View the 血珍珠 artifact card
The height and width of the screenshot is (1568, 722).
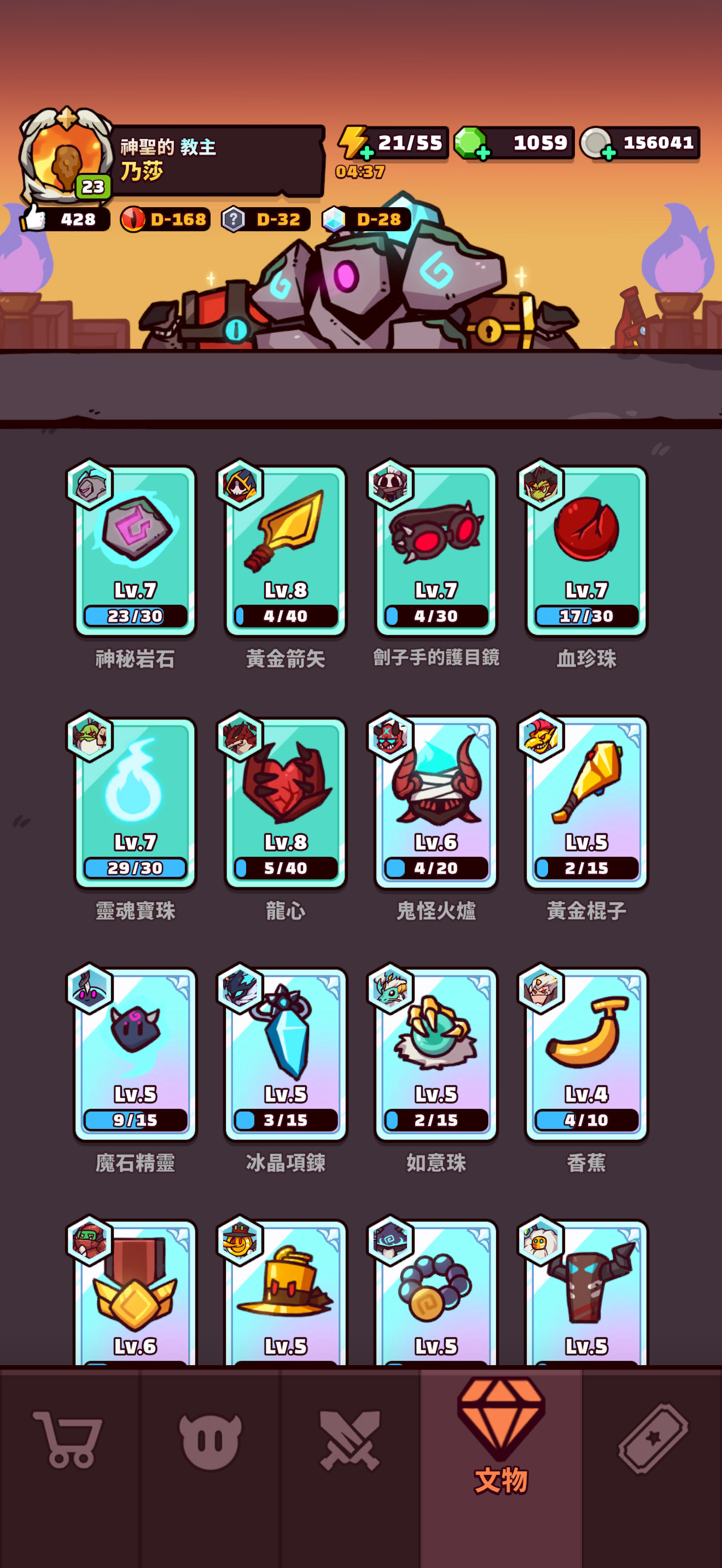click(x=586, y=550)
